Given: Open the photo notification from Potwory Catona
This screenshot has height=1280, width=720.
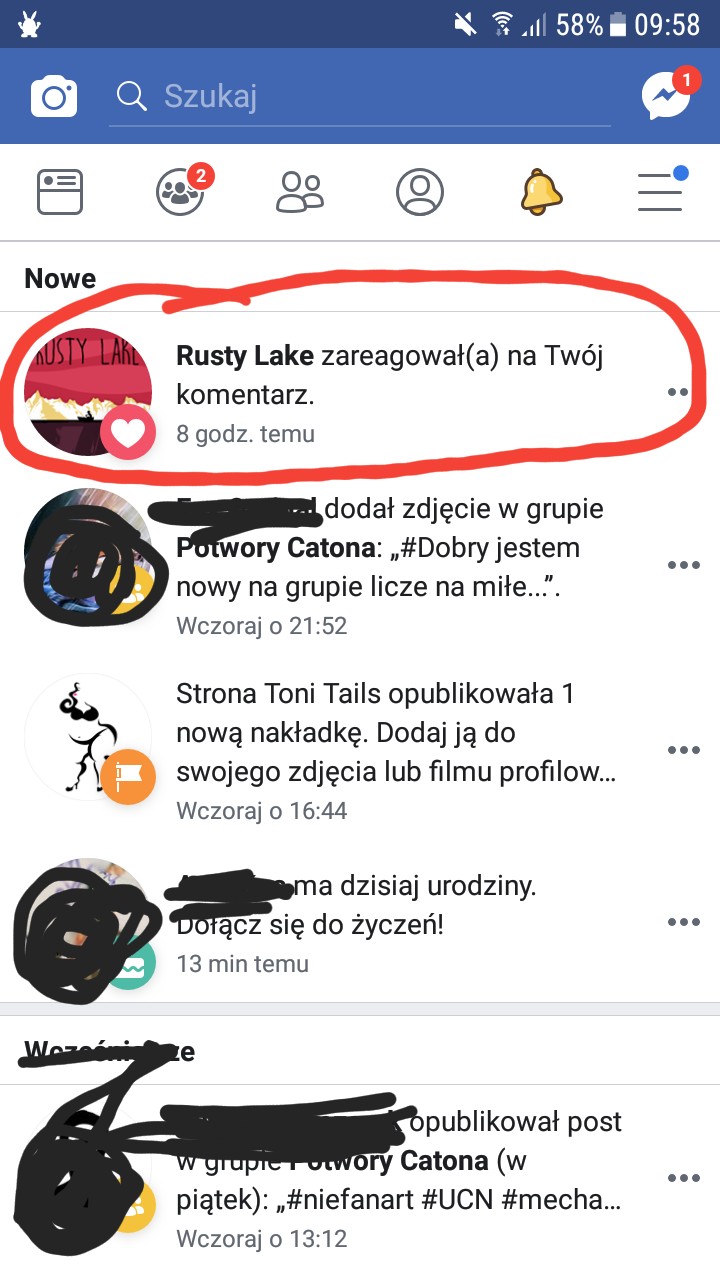Looking at the screenshot, I should point(400,567).
